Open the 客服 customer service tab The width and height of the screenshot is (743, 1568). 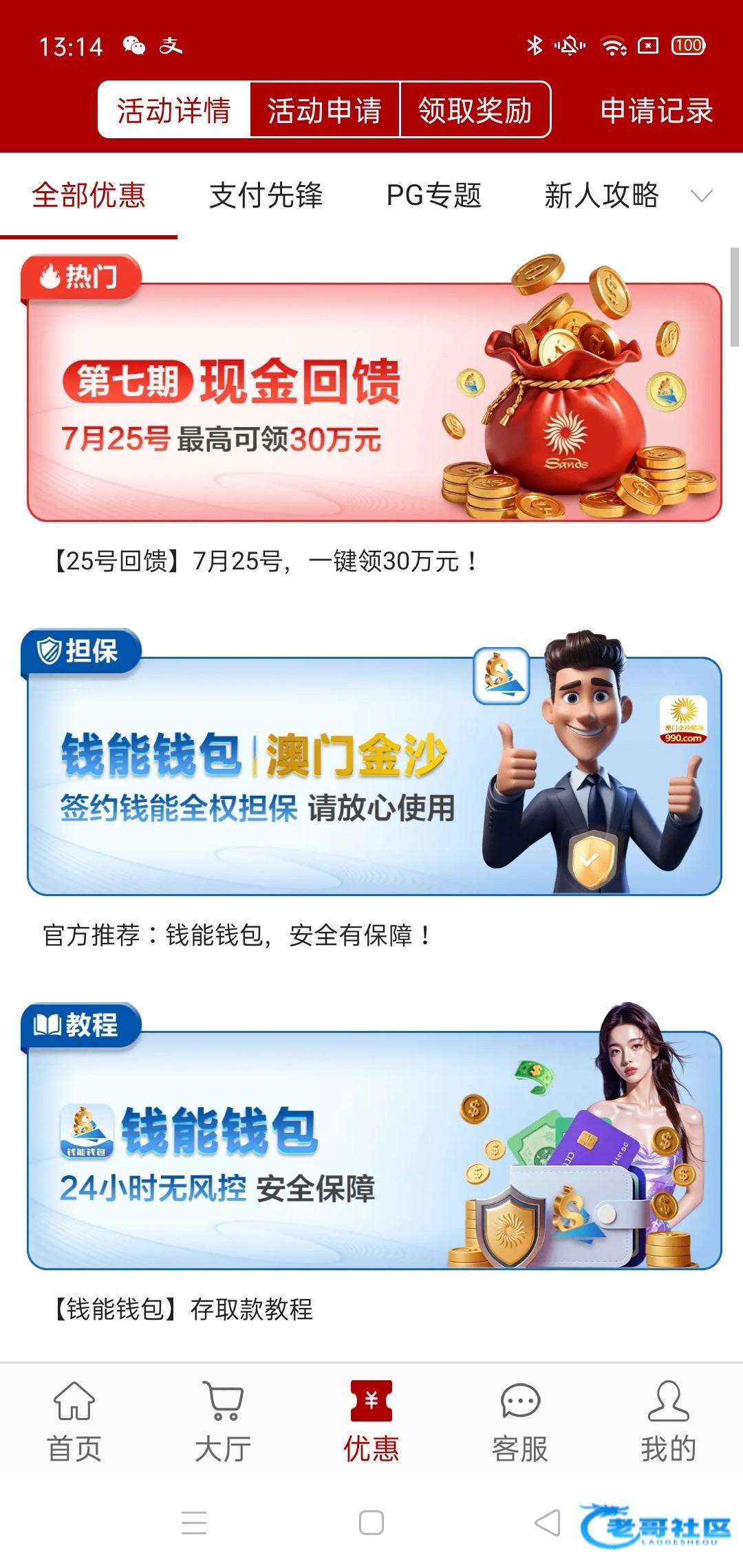(520, 1421)
